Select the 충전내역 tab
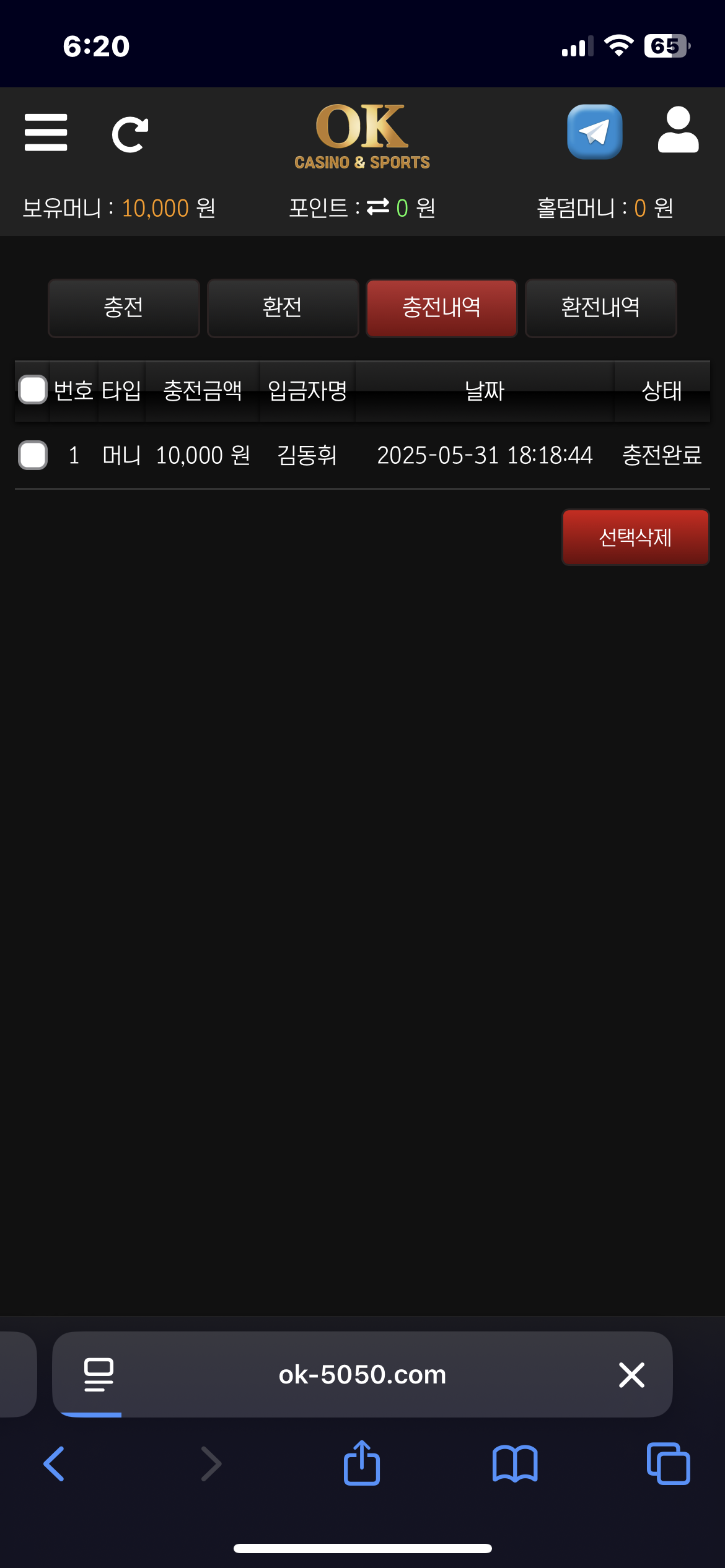This screenshot has height=1568, width=725. pyautogui.click(x=441, y=308)
